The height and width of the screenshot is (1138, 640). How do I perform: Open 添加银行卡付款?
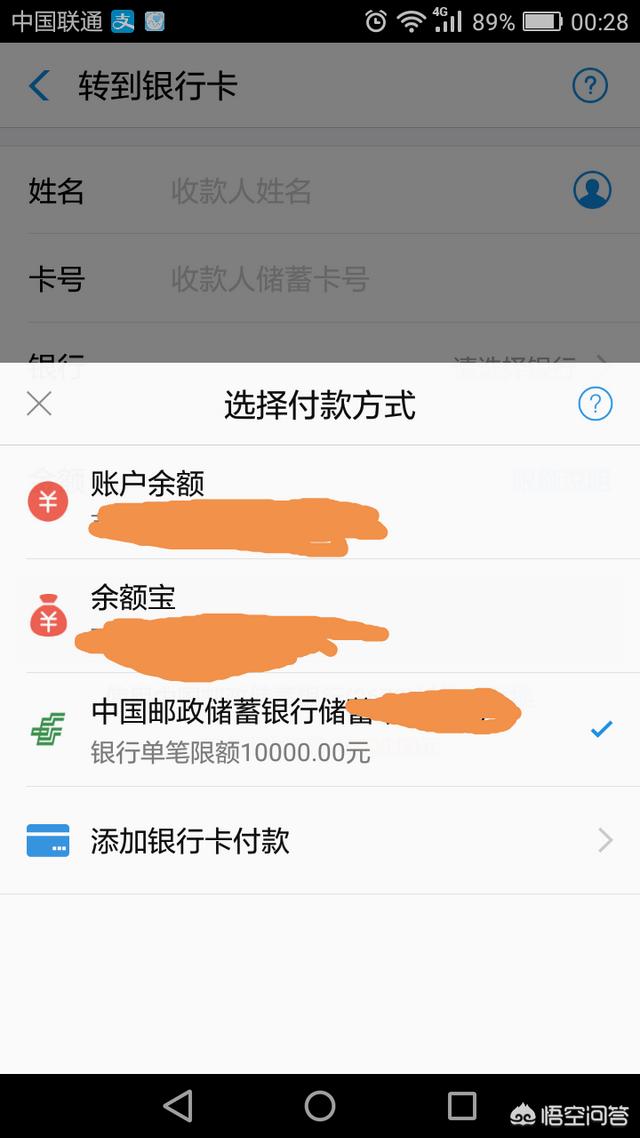320,840
